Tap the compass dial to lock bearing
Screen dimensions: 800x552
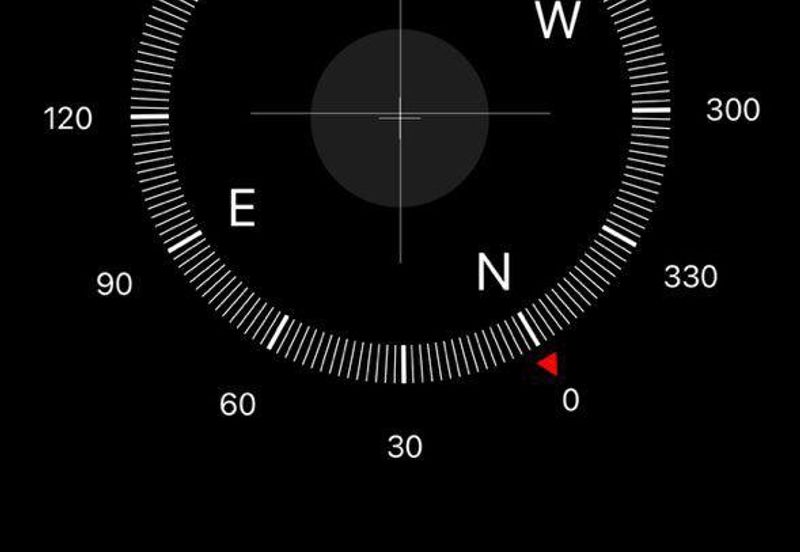pos(400,118)
